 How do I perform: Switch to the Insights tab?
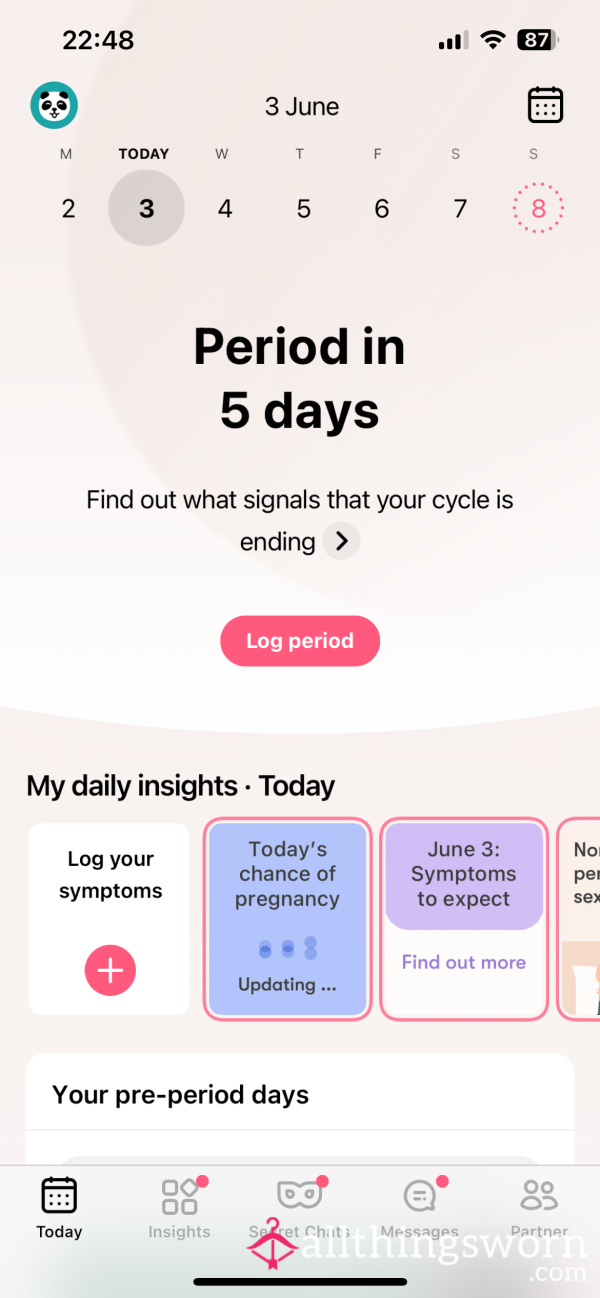[180, 1208]
